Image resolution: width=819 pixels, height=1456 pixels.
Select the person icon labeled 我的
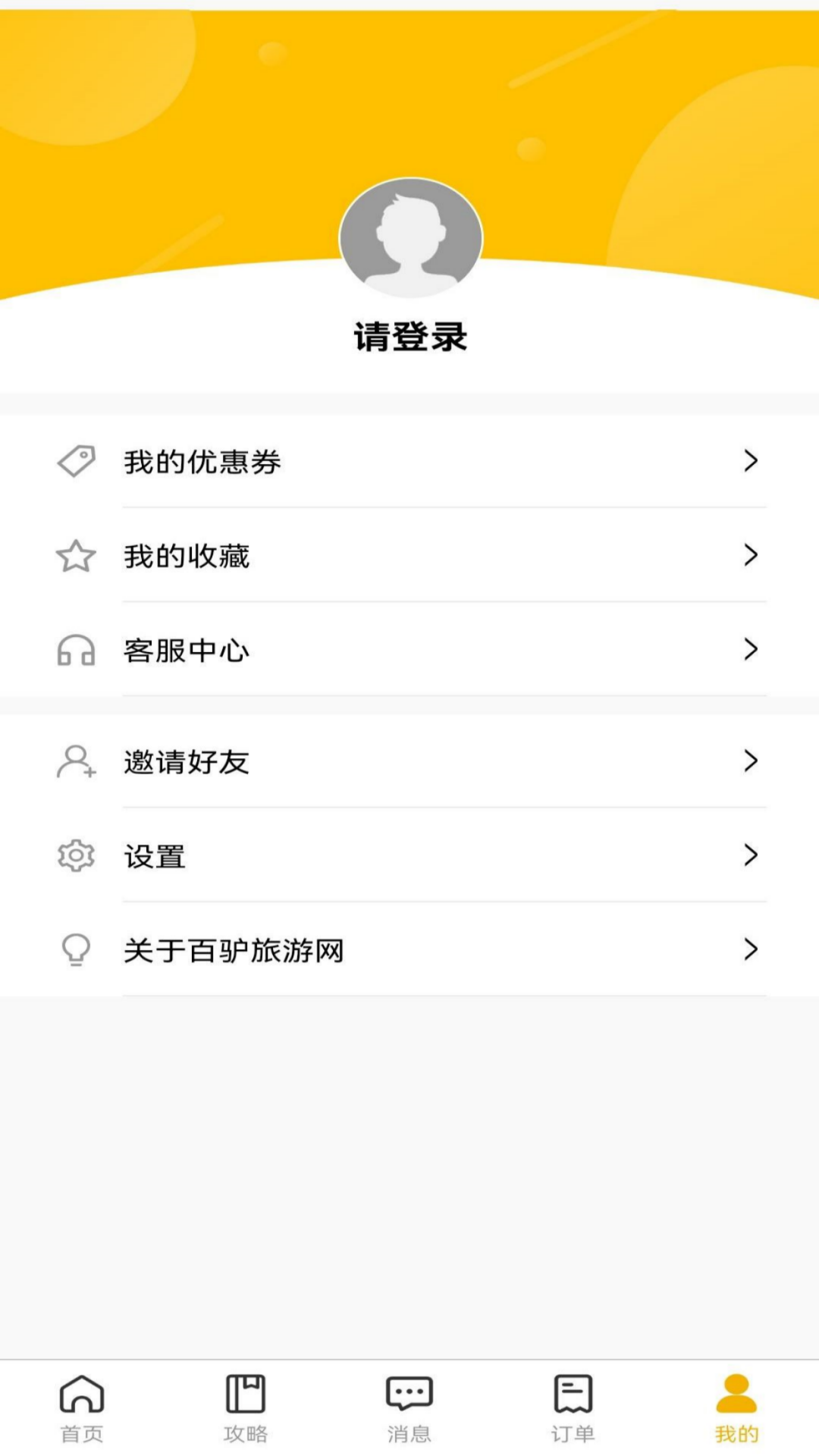pyautogui.click(x=736, y=1407)
